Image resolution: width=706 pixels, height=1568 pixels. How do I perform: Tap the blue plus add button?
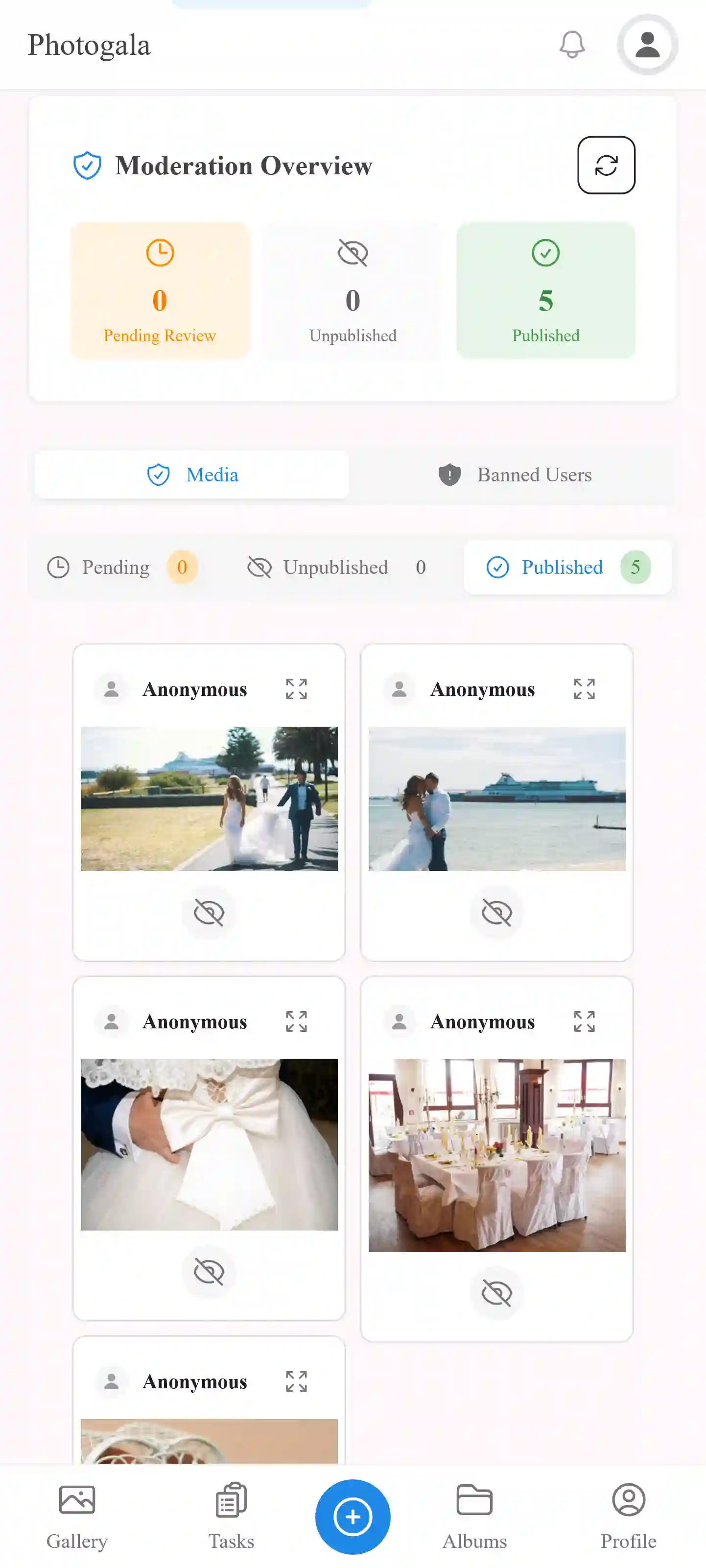tap(353, 1516)
